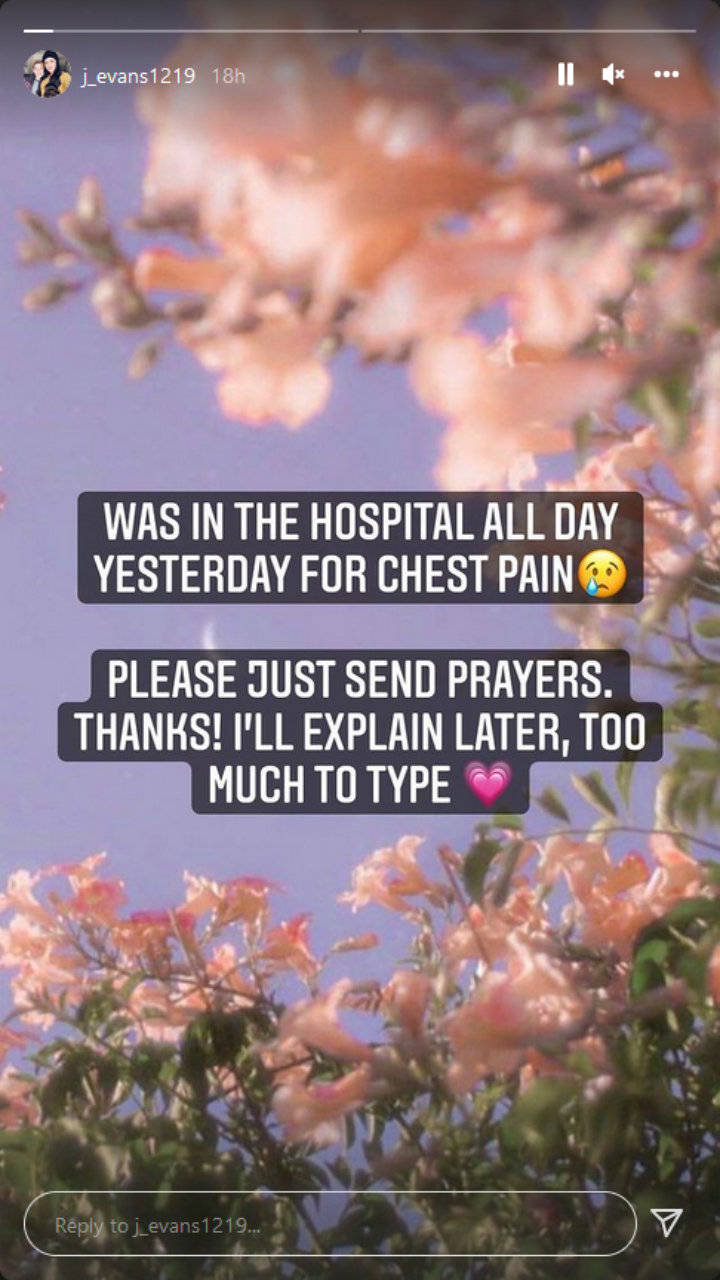Unmute the story sound
720x1280 pixels.
tap(613, 75)
